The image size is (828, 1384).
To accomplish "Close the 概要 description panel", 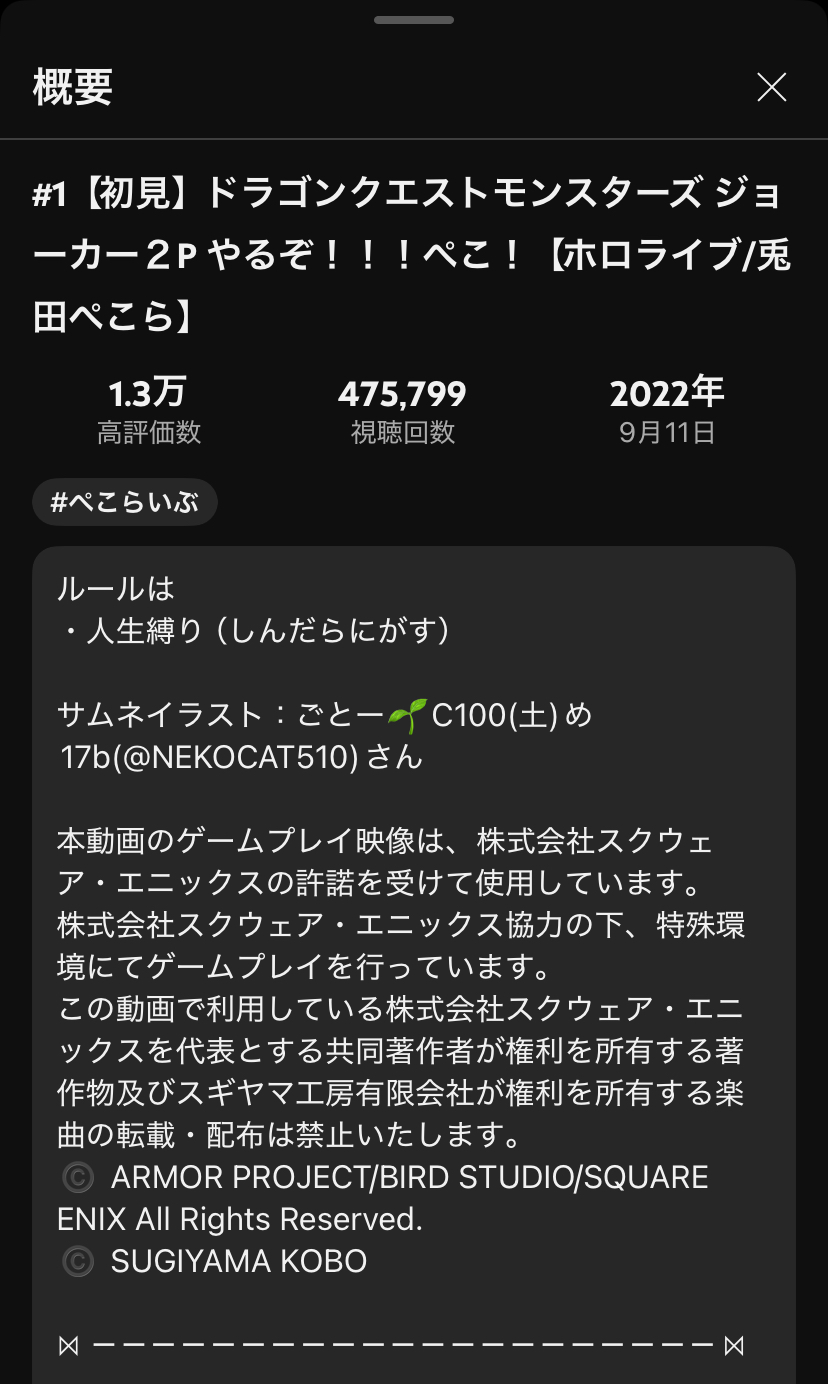I will 771,88.
